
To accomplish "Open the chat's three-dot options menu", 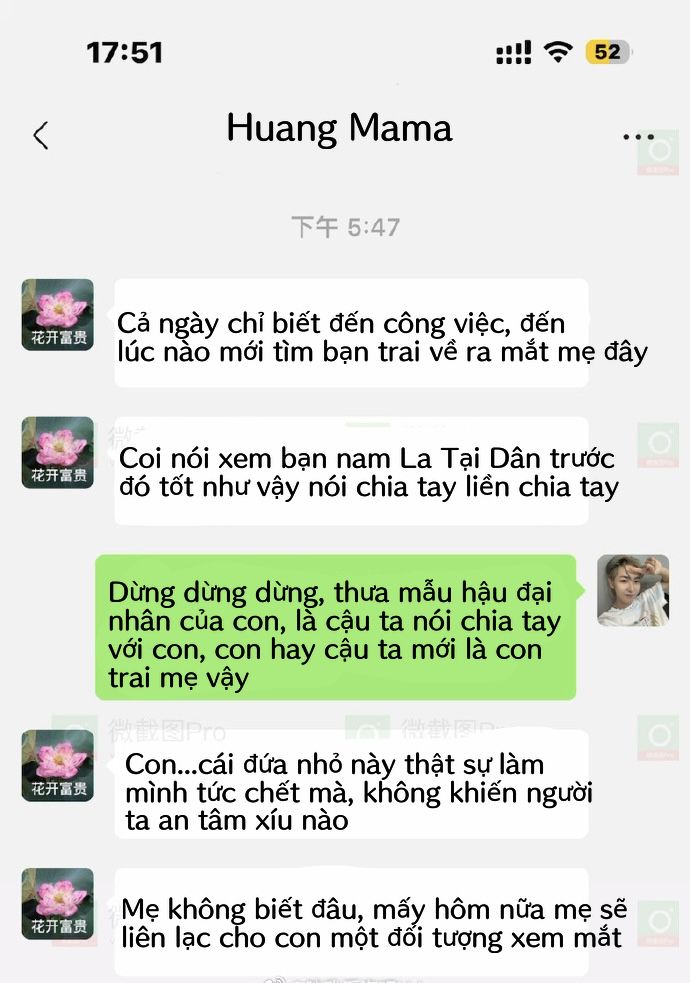I will point(637,137).
